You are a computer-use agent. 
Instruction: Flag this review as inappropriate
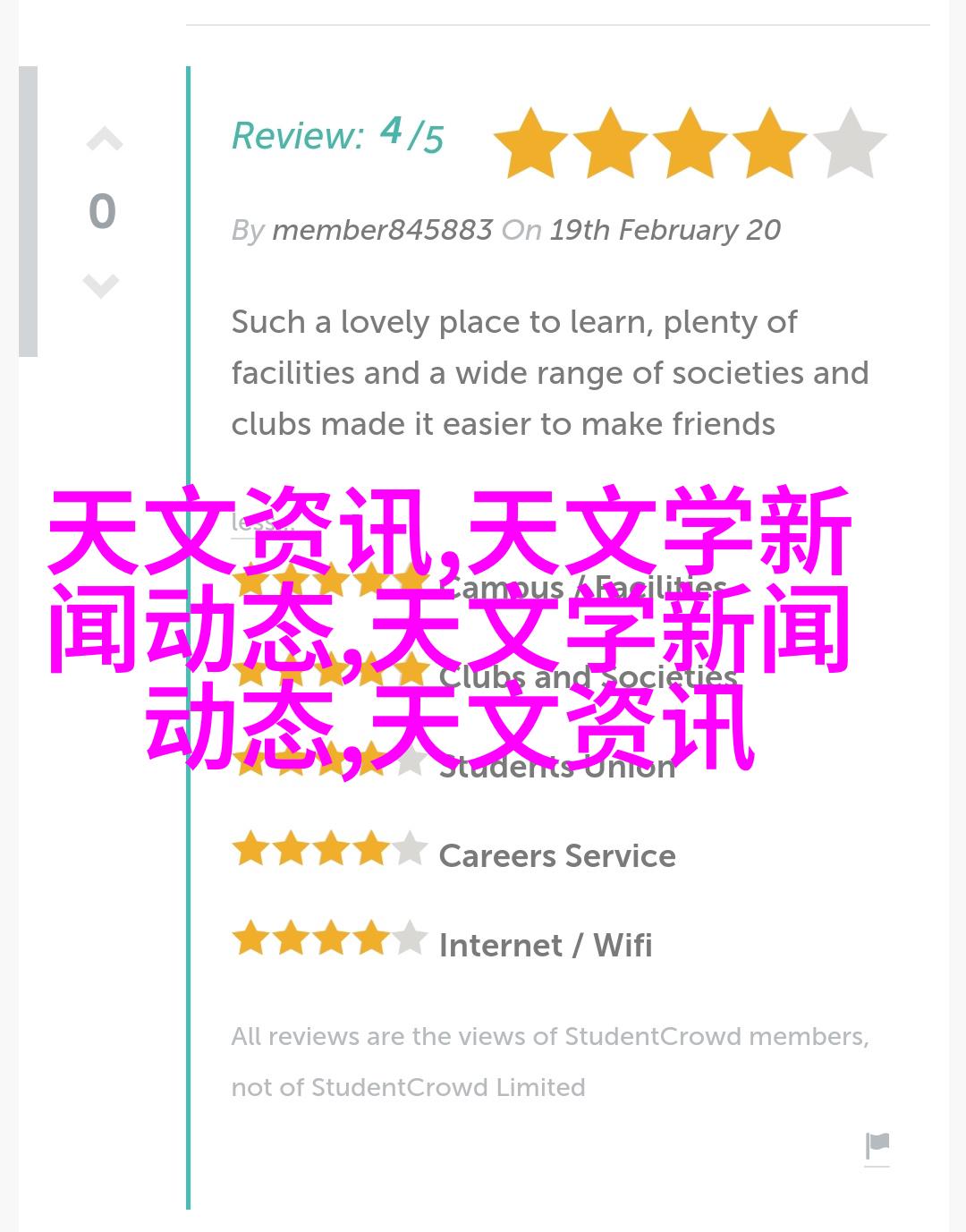[877, 1146]
